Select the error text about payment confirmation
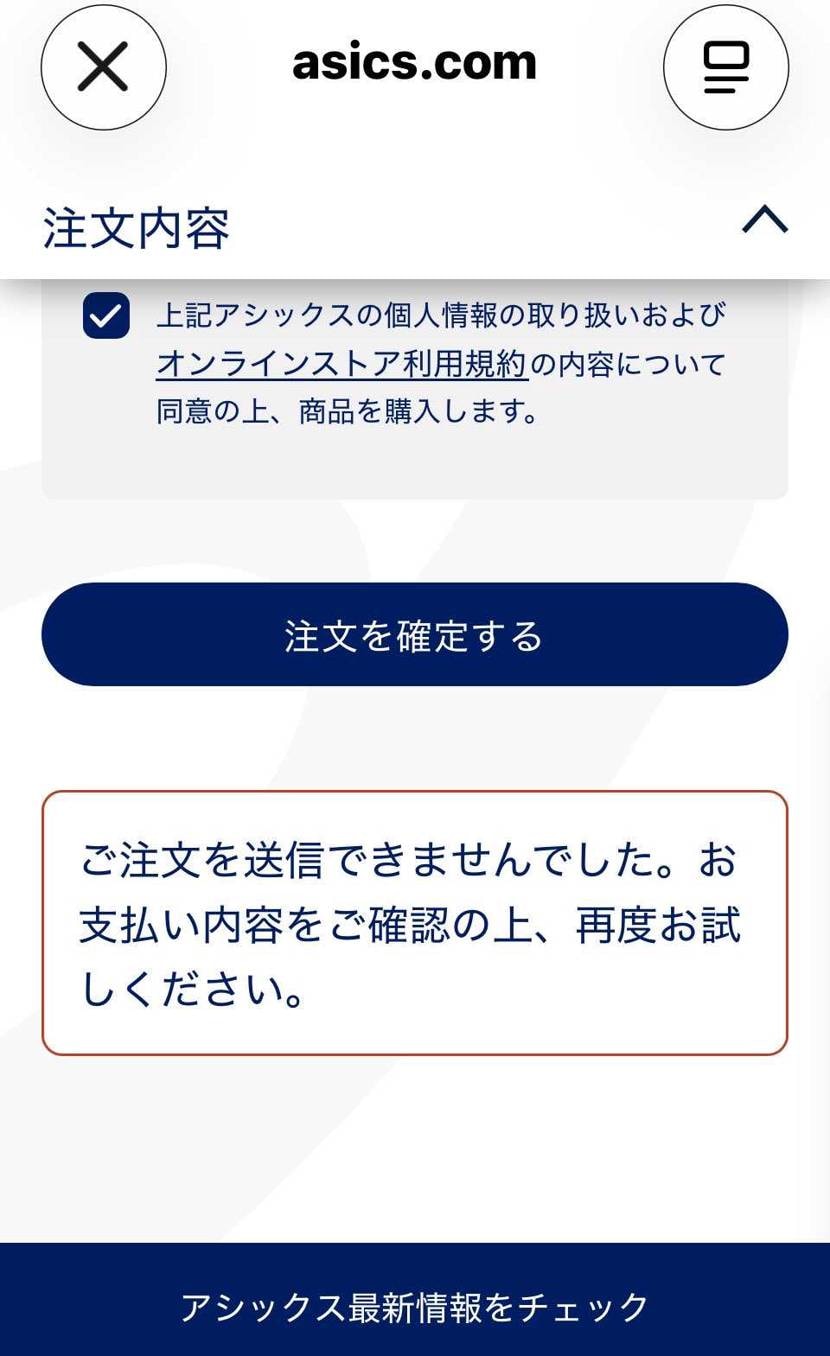Screen dimensions: 830x1356 click(x=414, y=920)
